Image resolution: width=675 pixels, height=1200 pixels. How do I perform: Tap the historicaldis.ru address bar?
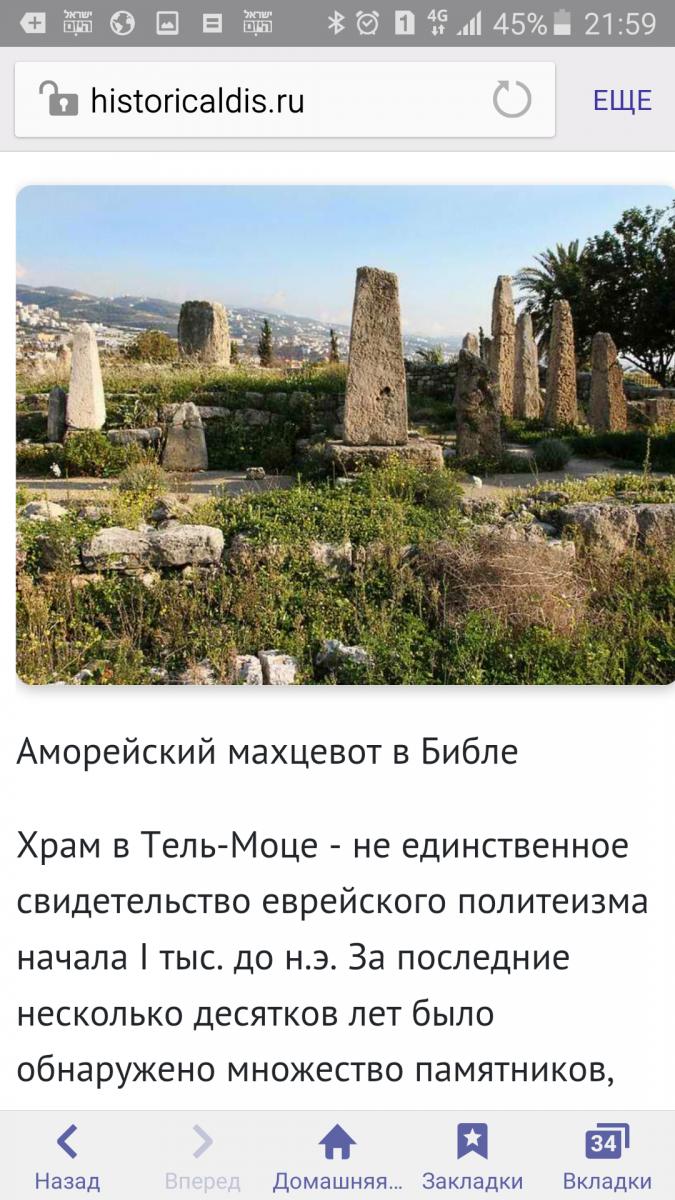250,100
